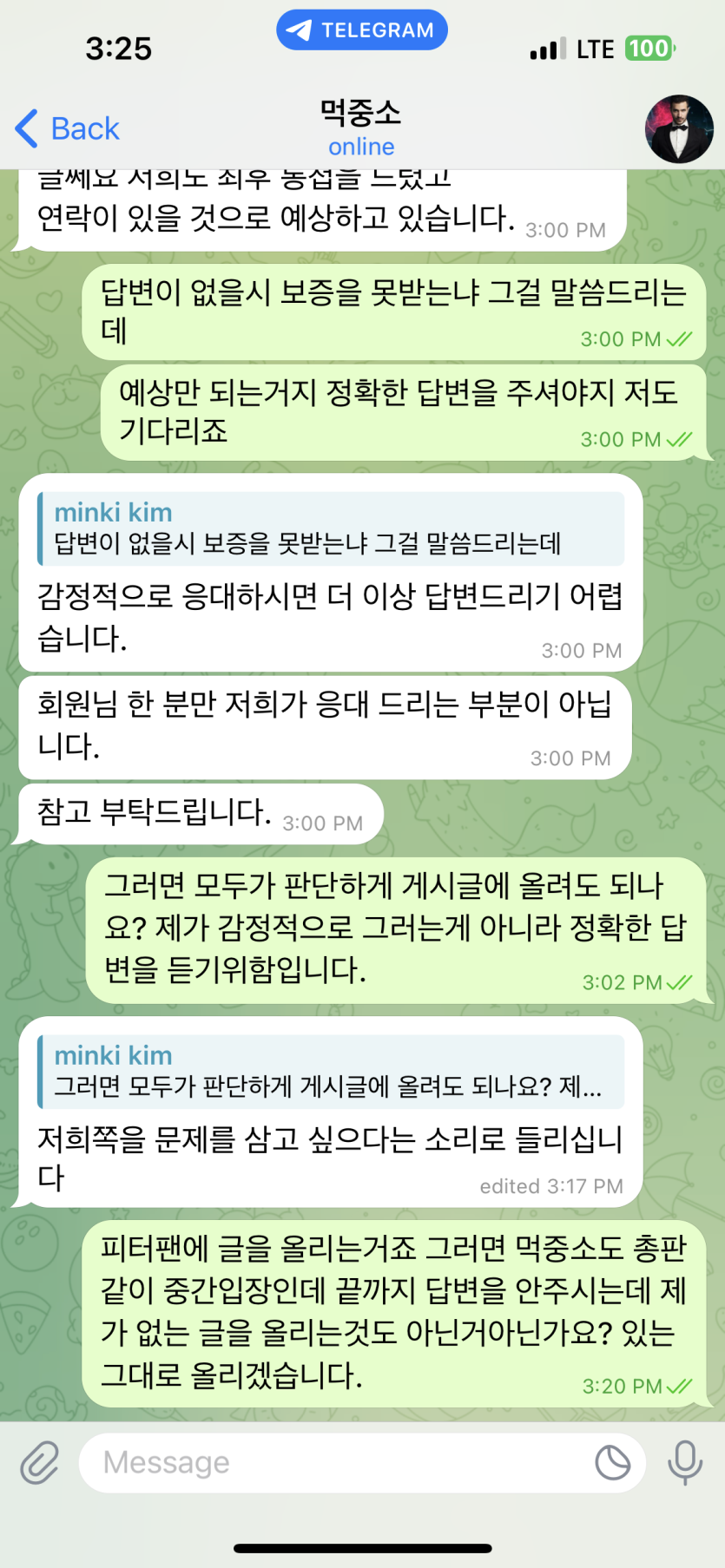Open the sticker panel icon
The width and height of the screenshot is (725, 1568).
tap(612, 1462)
